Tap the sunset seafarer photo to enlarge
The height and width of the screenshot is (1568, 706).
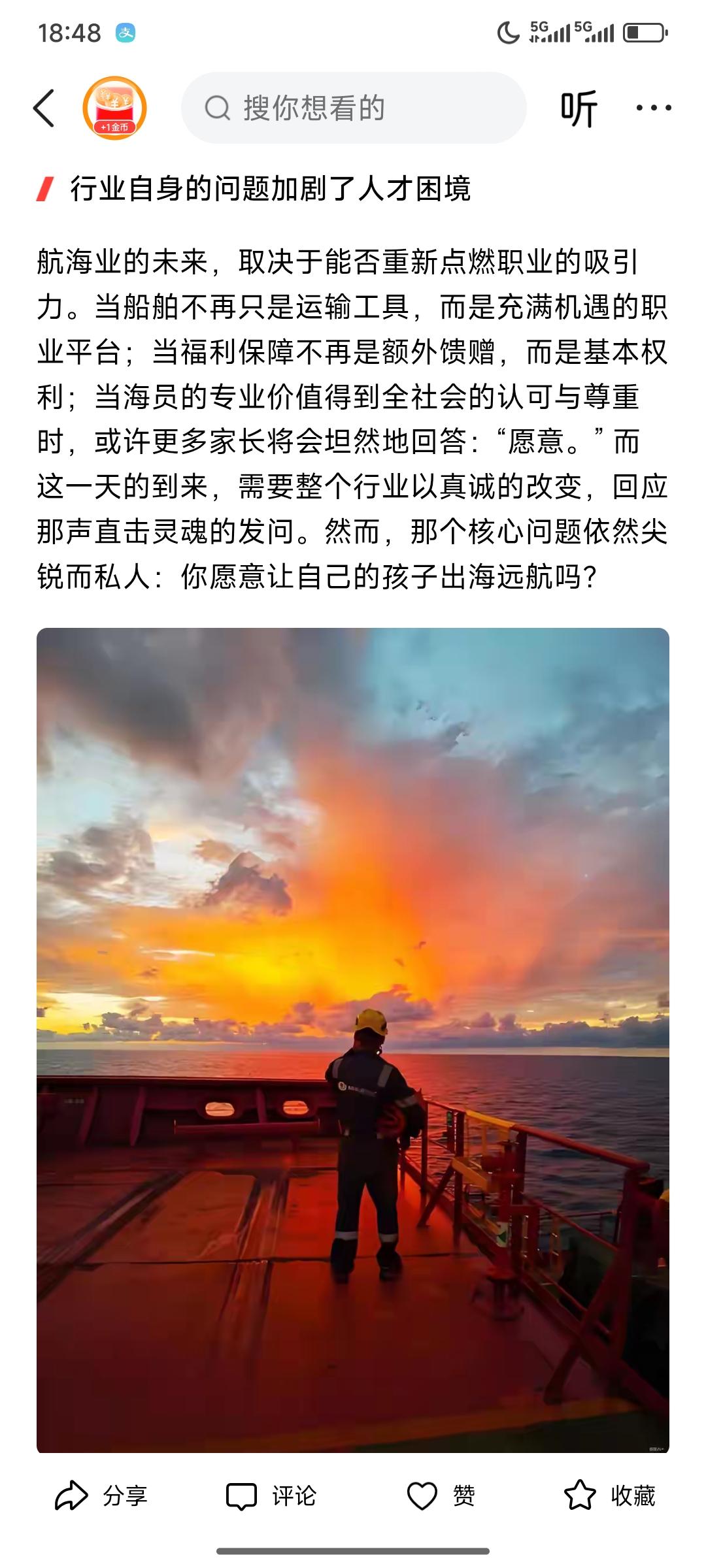353,1039
